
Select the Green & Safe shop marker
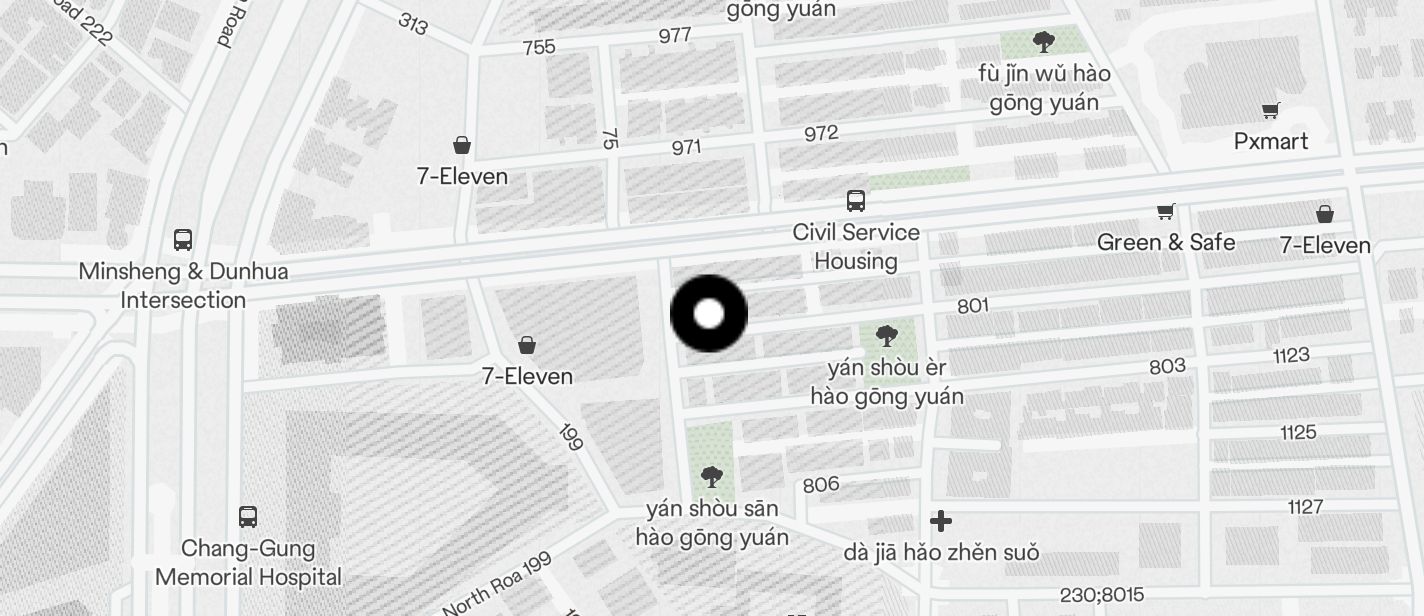point(1165,212)
